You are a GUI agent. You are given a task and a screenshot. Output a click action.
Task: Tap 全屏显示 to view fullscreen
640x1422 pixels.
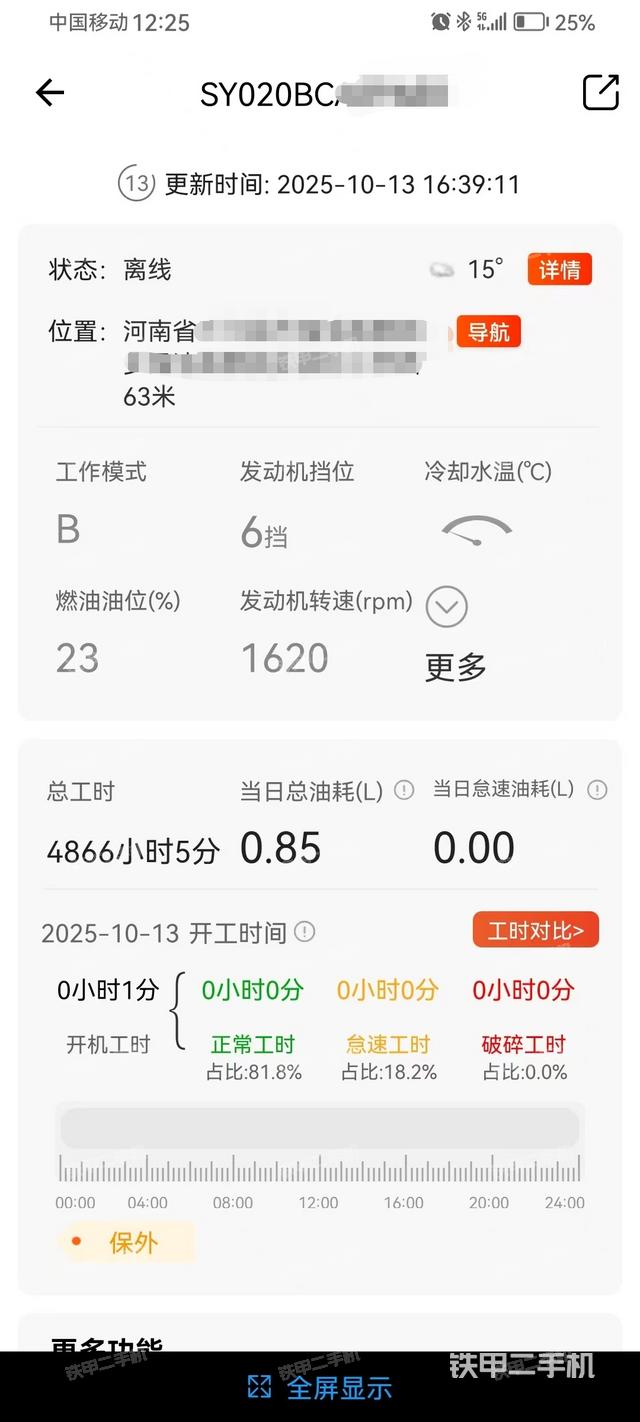[320, 1387]
